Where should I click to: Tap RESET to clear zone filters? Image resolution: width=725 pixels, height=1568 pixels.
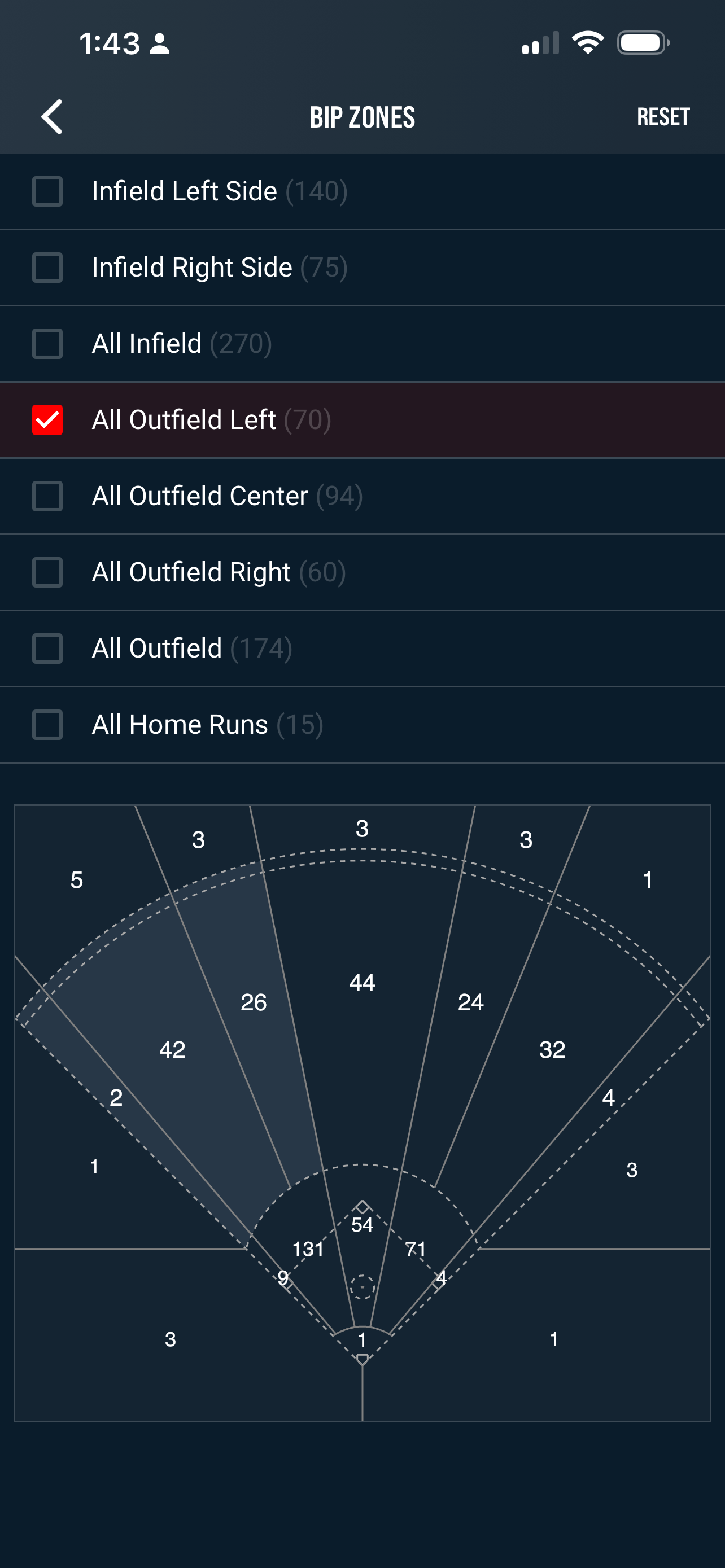662,117
